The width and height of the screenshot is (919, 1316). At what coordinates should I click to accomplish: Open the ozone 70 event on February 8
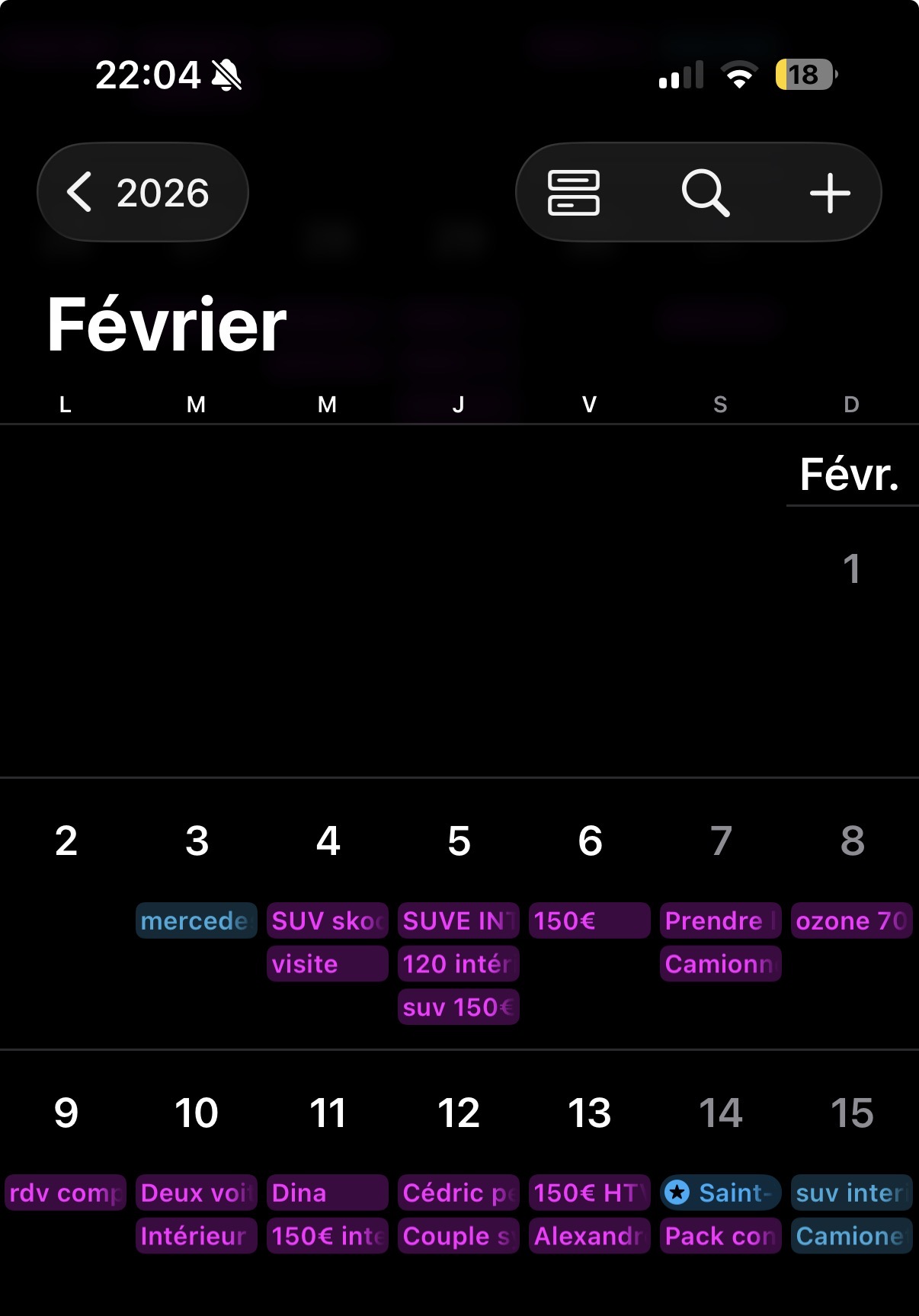[851, 920]
